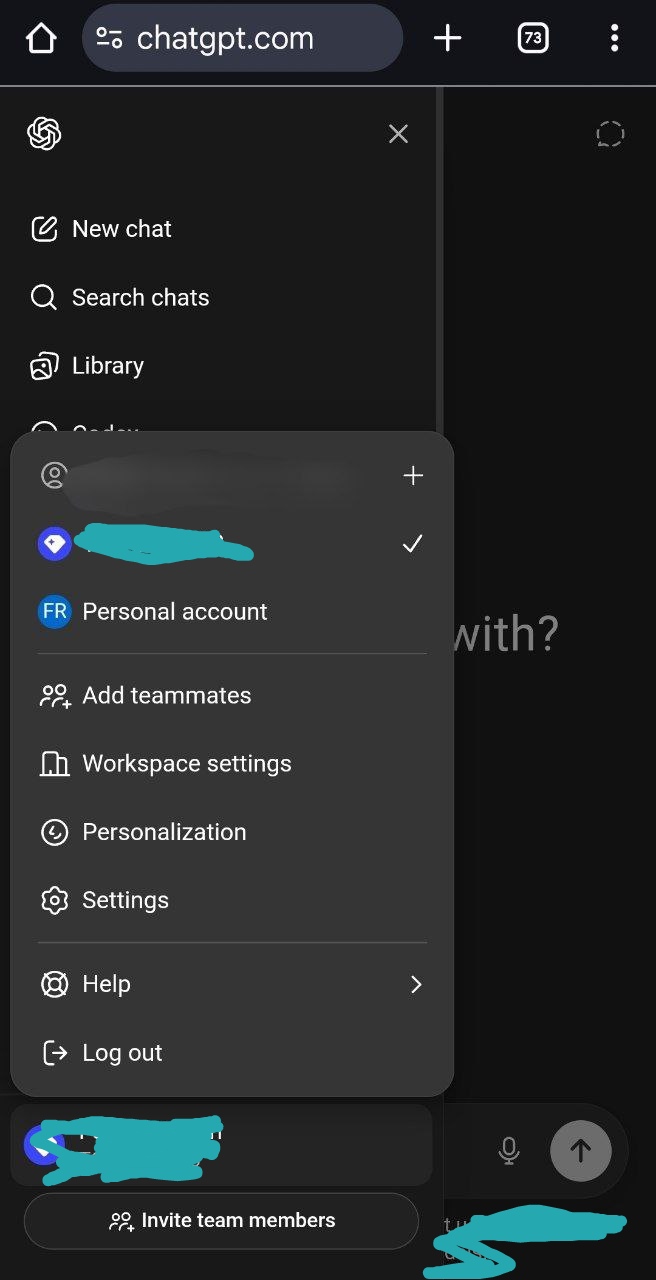Open Workspace settings

click(186, 764)
